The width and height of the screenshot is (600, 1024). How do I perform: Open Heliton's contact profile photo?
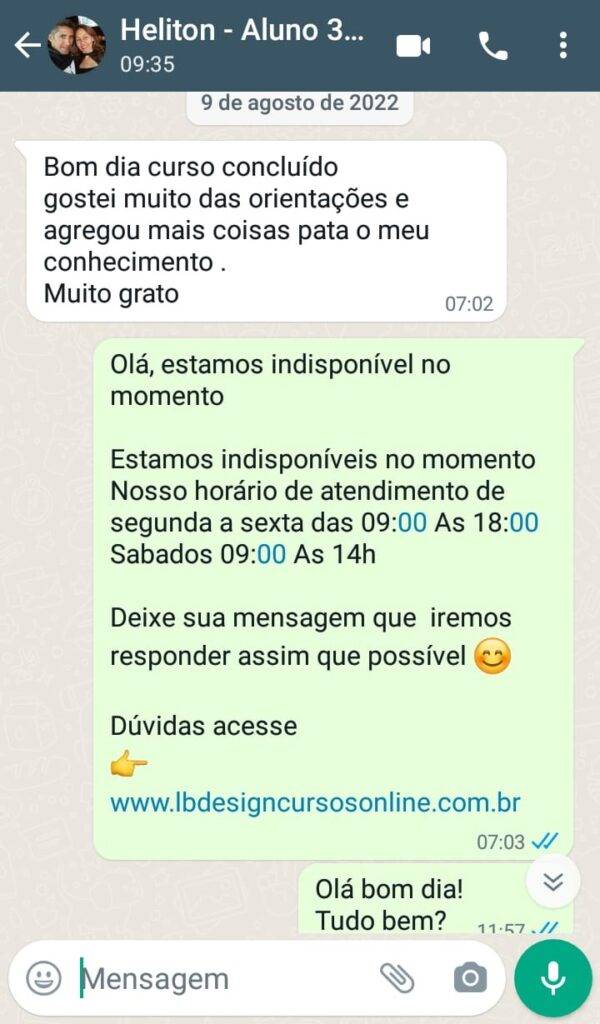[x=76, y=45]
